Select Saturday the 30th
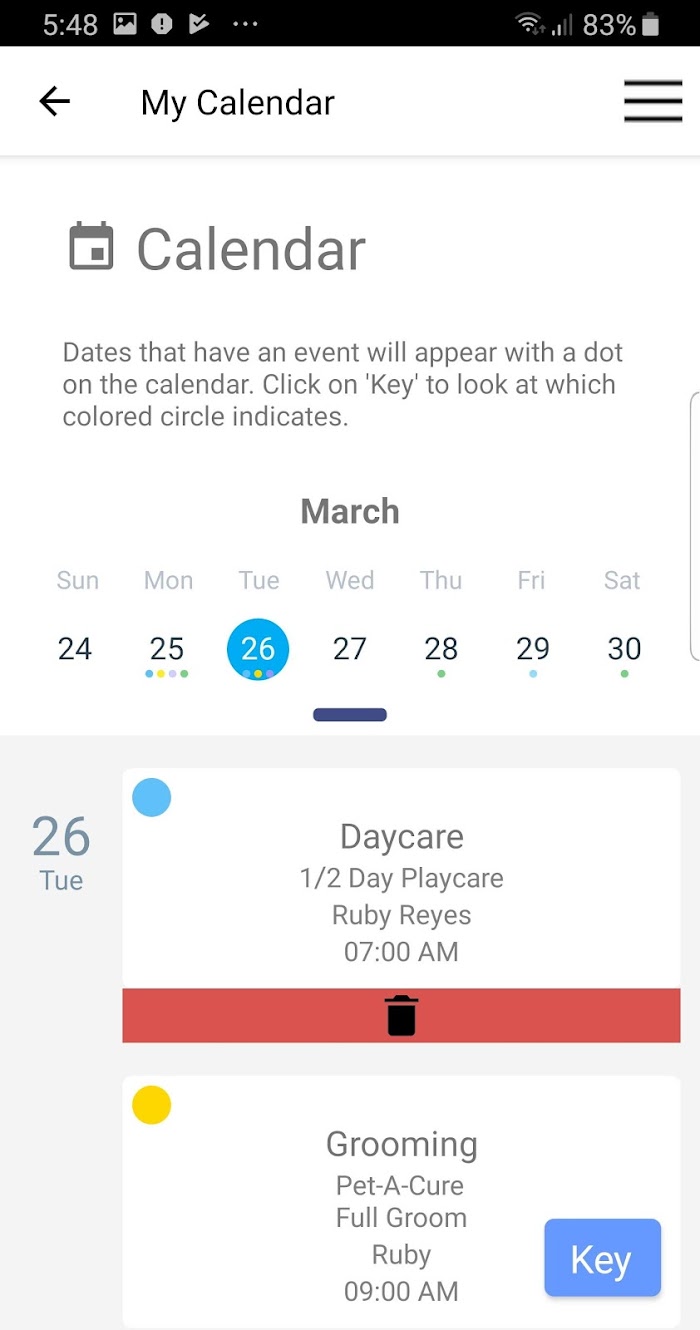 (624, 649)
